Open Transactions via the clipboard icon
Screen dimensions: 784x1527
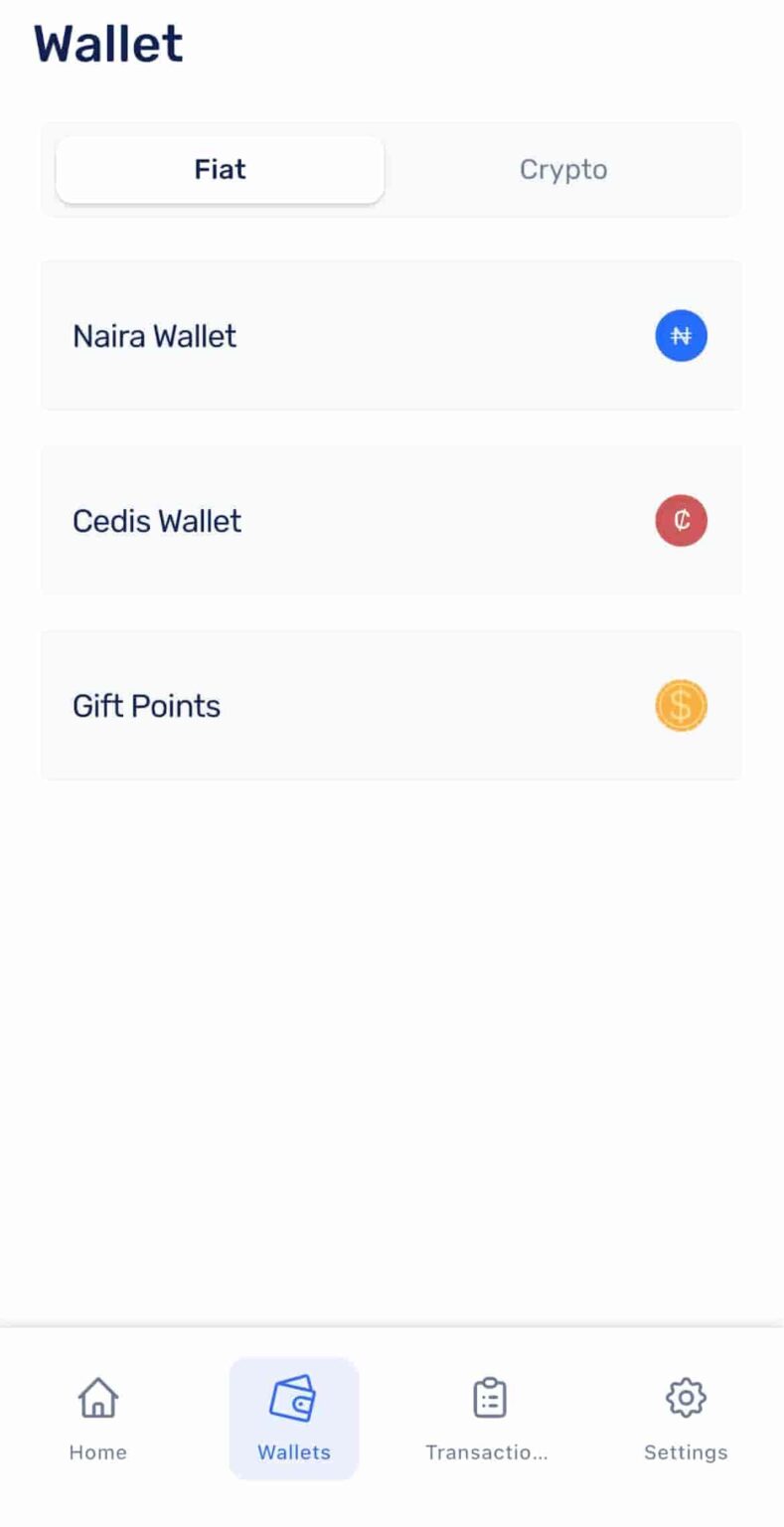click(487, 1397)
